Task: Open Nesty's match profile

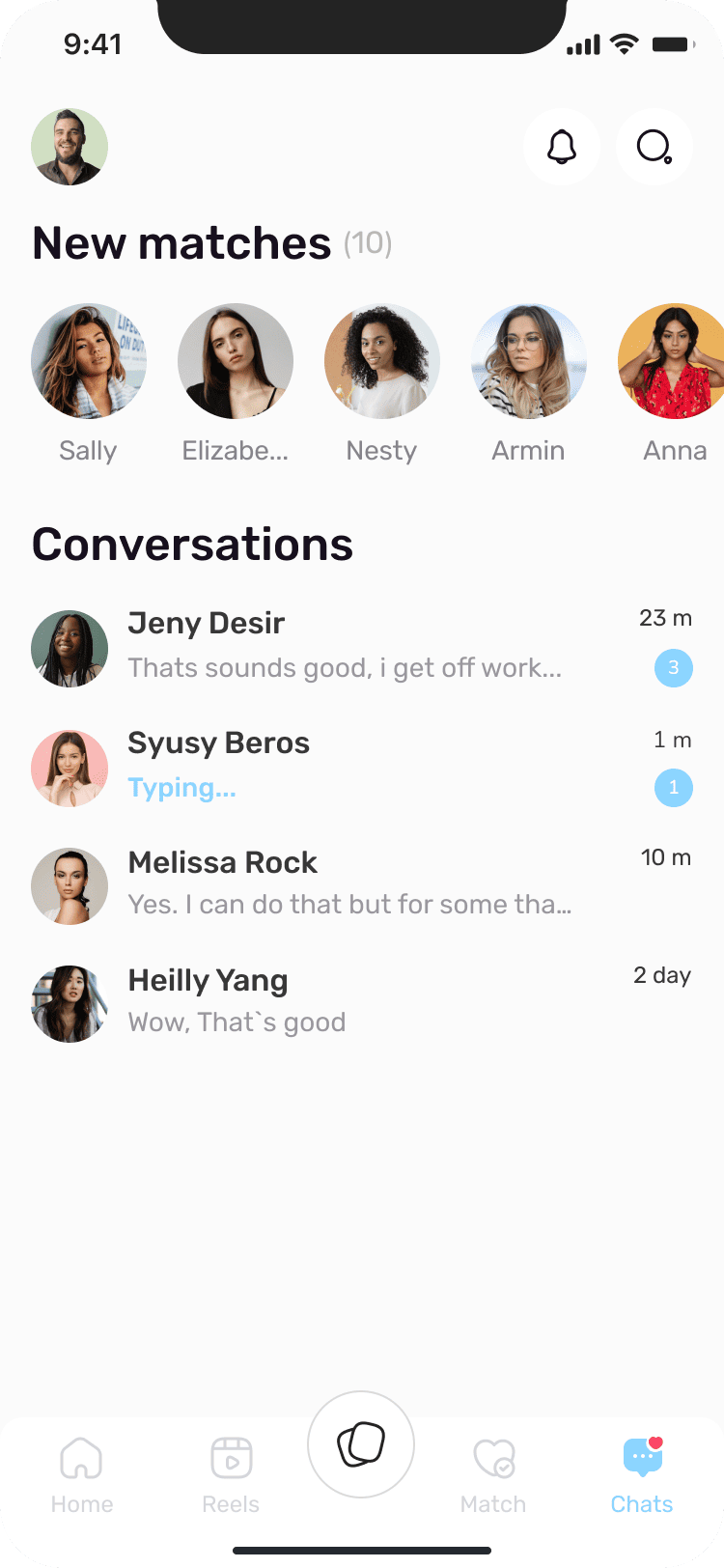Action: point(382,361)
